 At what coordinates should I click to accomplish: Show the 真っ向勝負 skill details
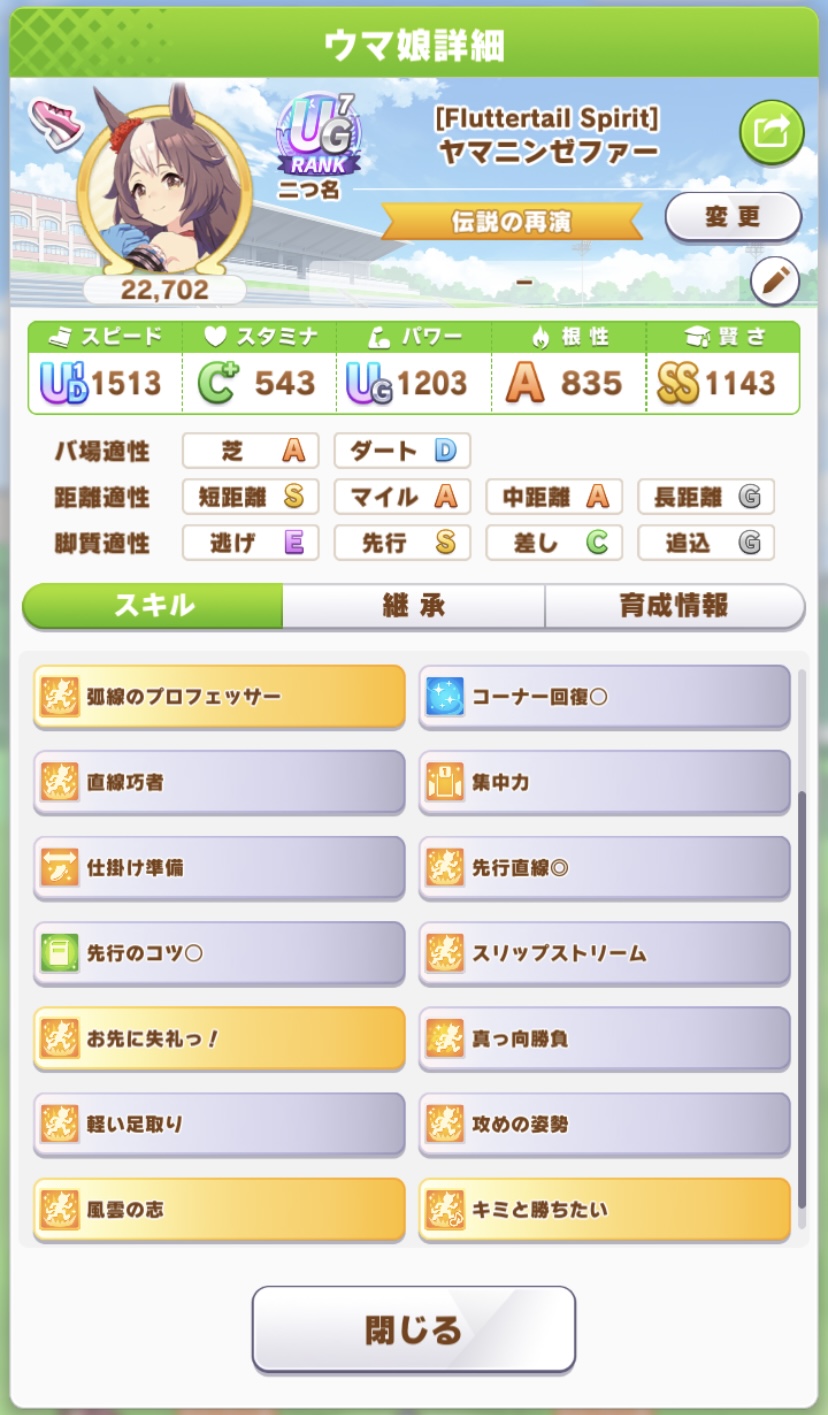[x=604, y=1038]
